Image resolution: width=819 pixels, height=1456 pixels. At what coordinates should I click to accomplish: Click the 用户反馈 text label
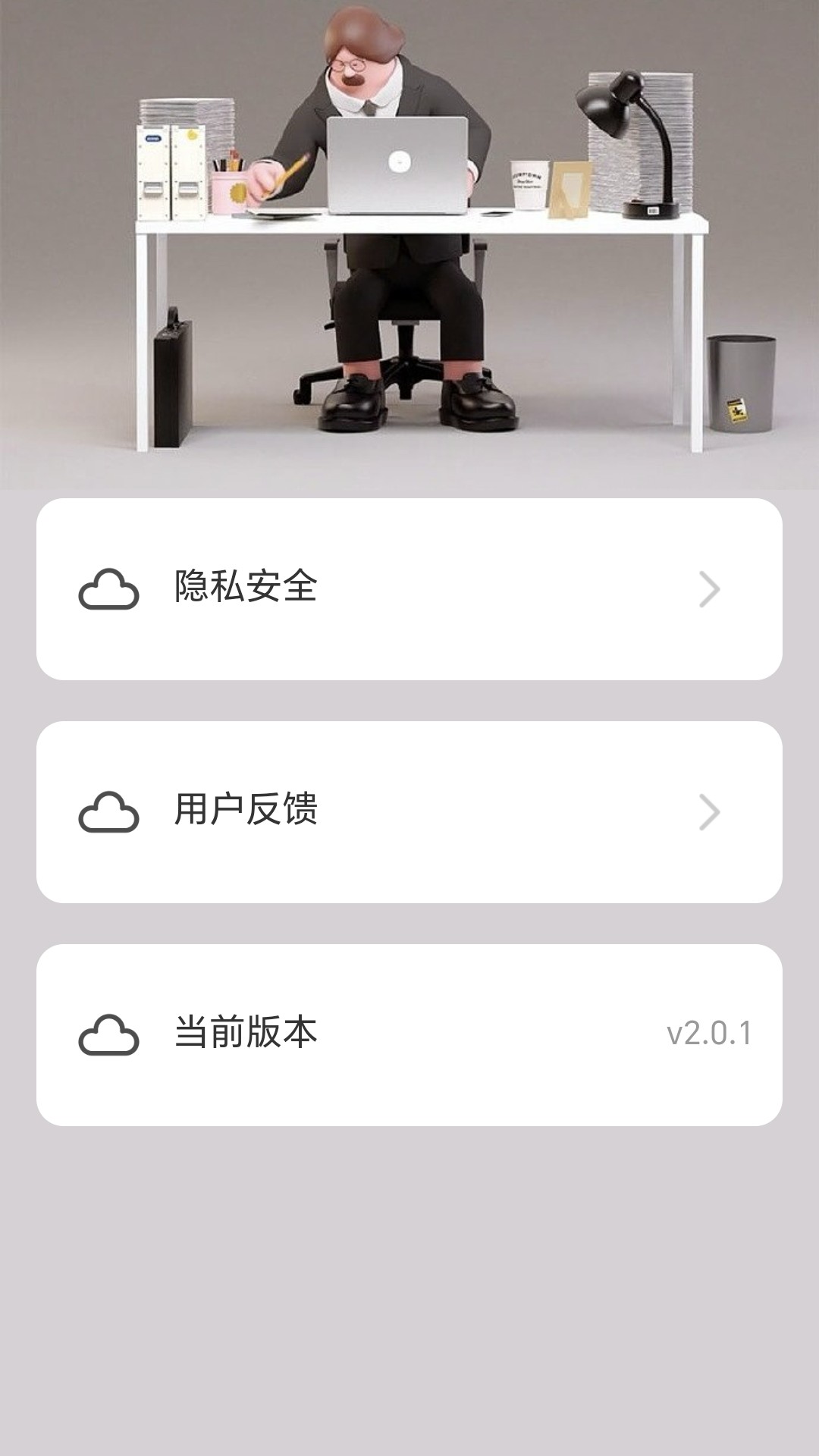click(x=246, y=811)
